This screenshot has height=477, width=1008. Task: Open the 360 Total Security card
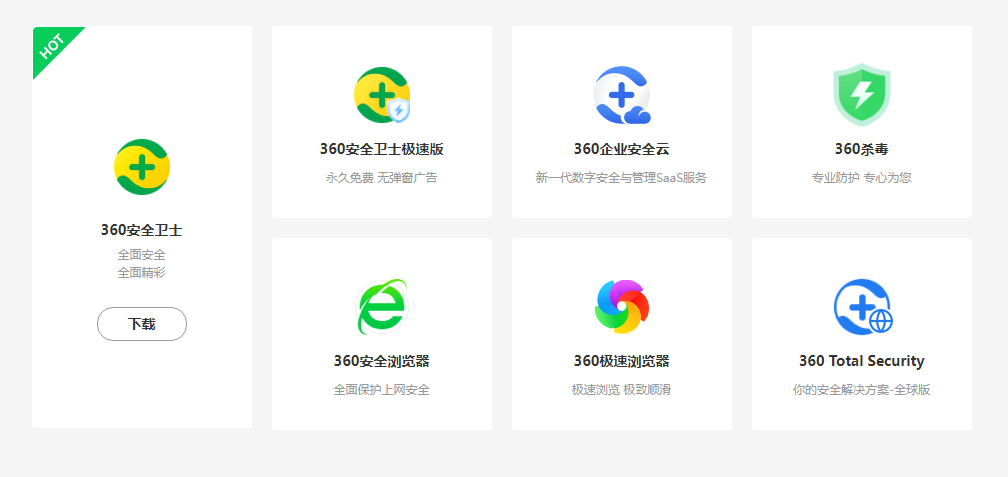[x=861, y=333]
